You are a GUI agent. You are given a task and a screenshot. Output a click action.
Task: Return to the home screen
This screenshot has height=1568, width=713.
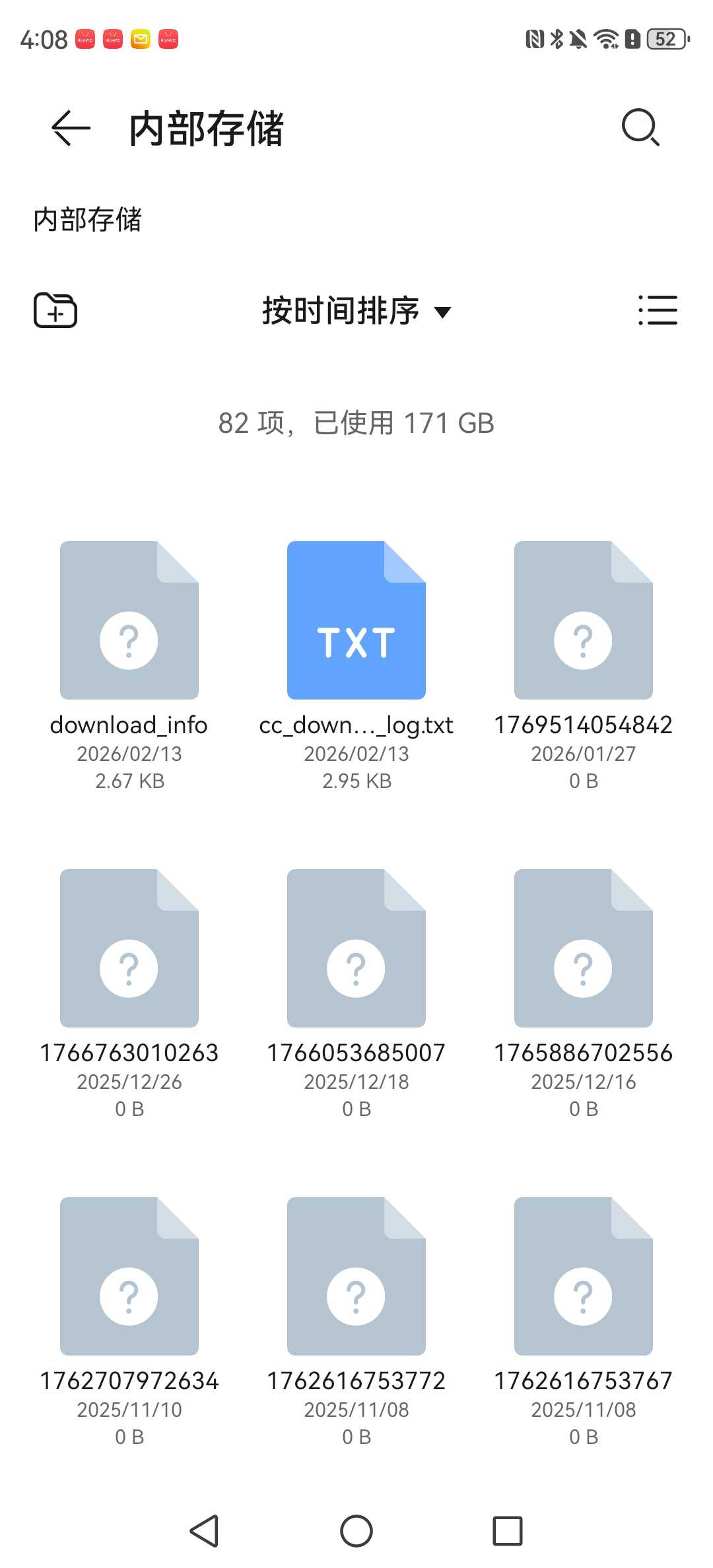point(356,1531)
